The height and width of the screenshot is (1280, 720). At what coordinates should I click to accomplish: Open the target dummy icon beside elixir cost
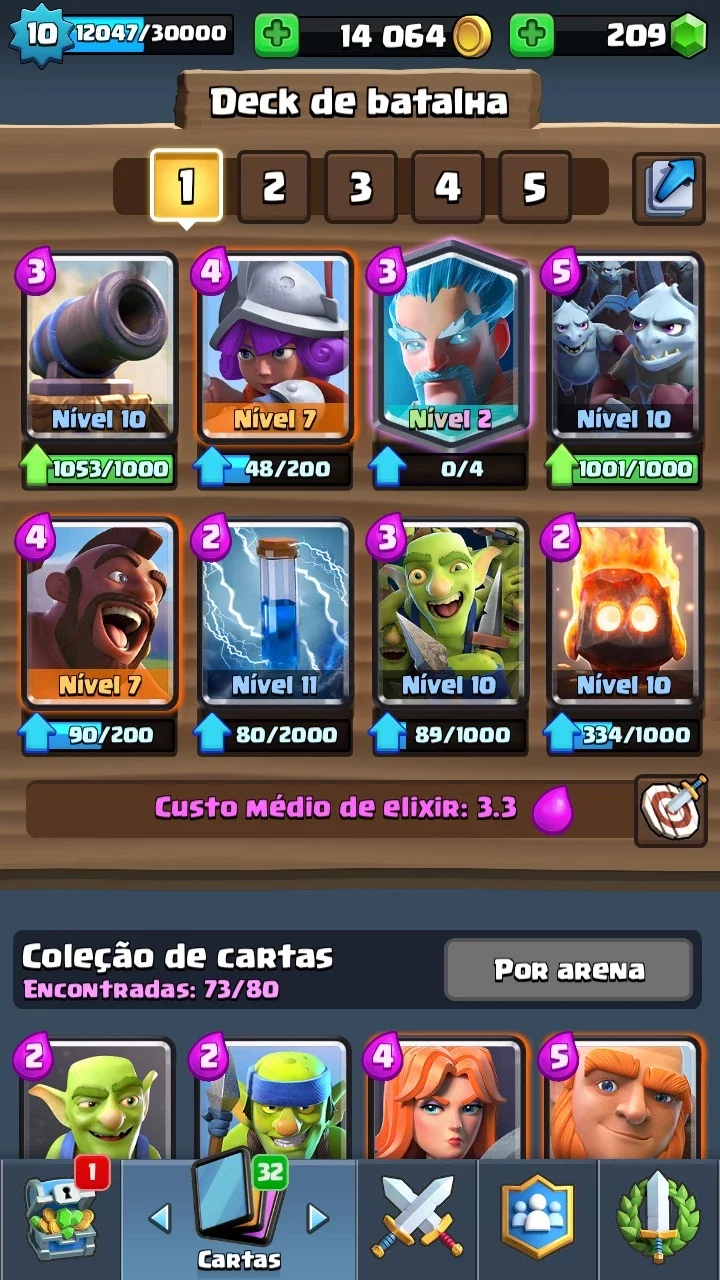tap(670, 809)
